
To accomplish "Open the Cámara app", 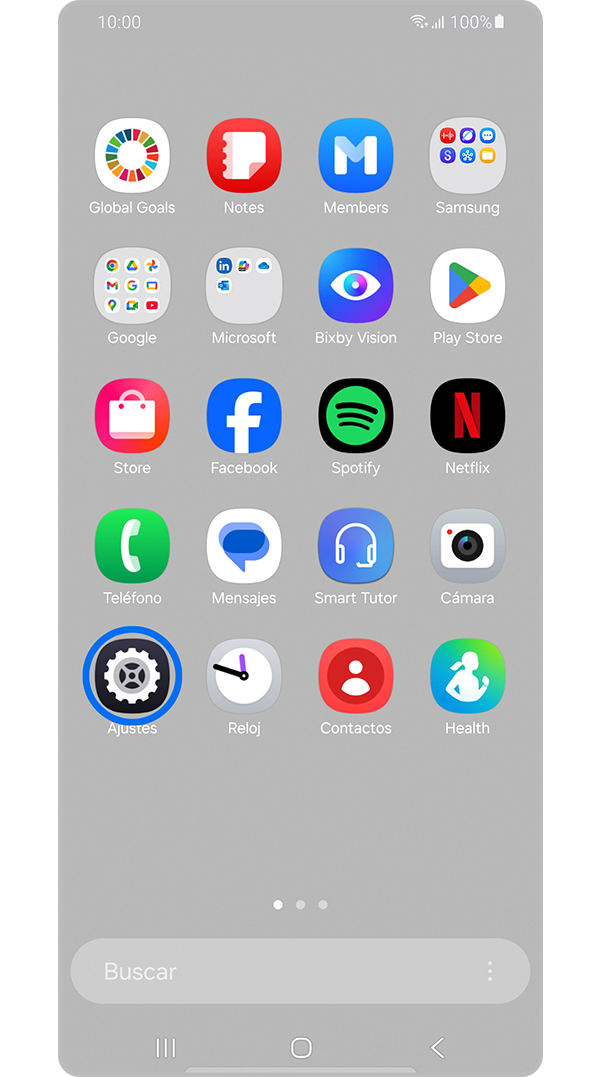I will (x=467, y=545).
